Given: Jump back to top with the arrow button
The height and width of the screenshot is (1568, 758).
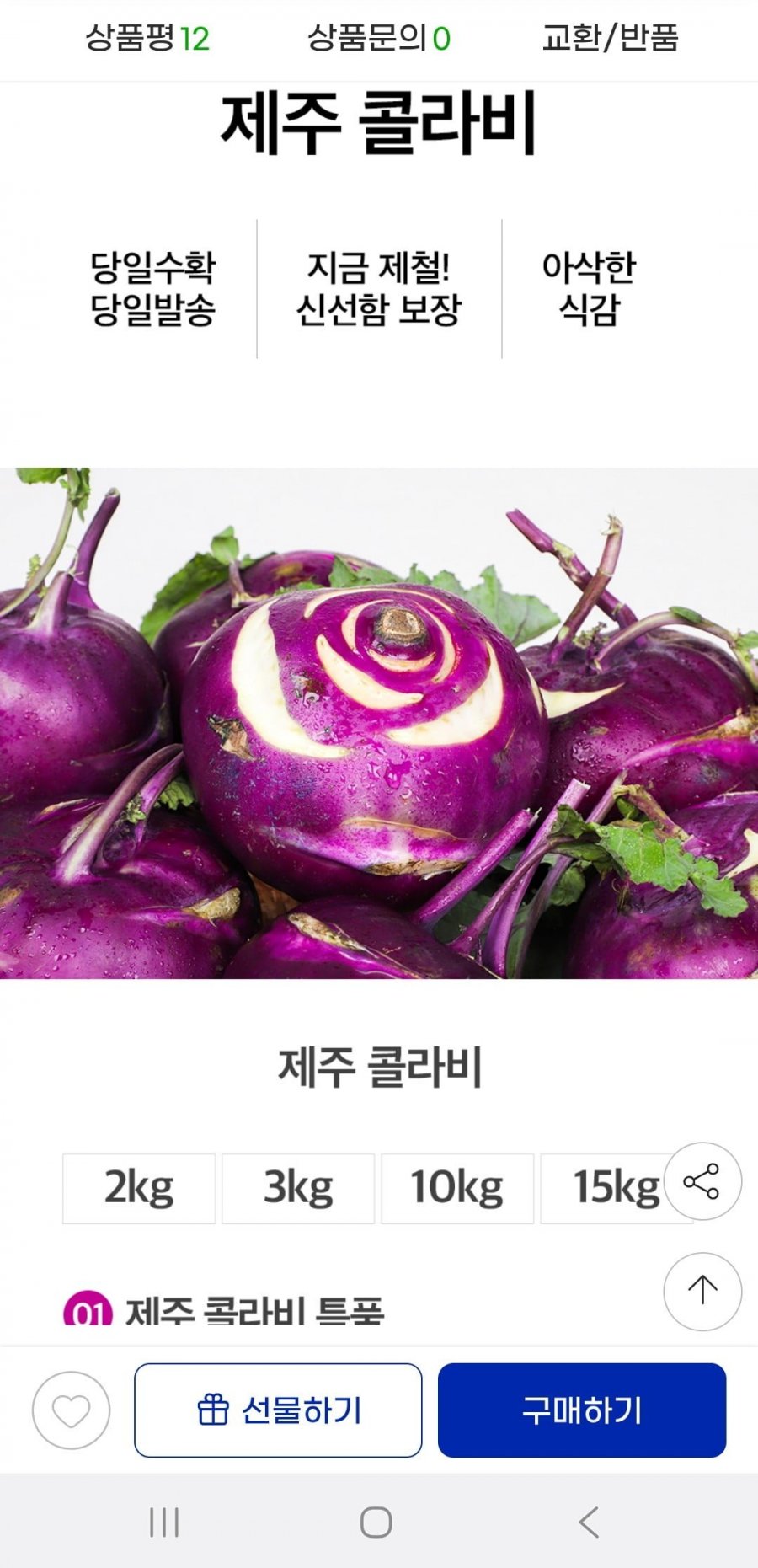Looking at the screenshot, I should coord(702,1291).
